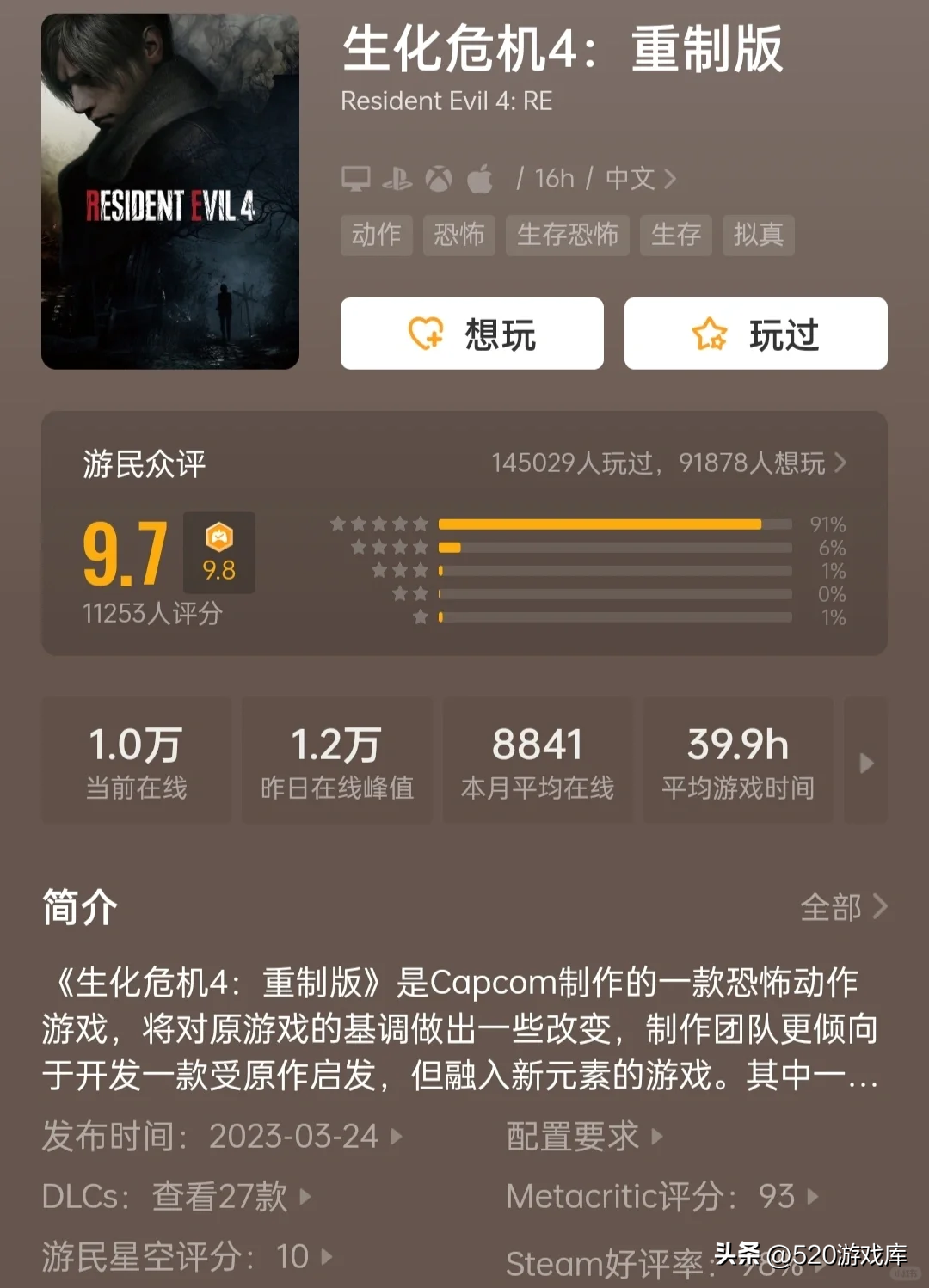Screen dimensions: 929x1288
Task: Expand the full 简介 via 全部
Action: coord(843,907)
